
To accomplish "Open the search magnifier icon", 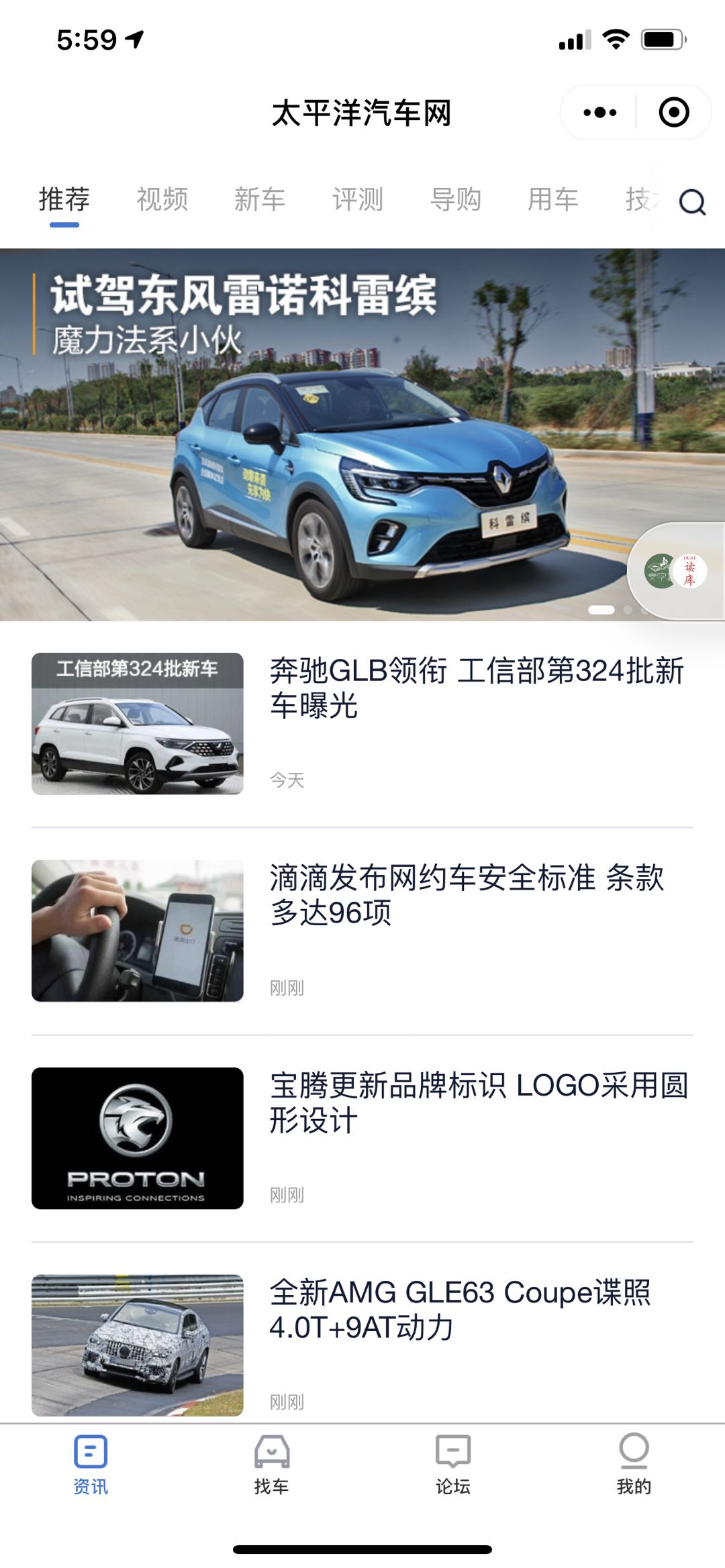I will click(x=691, y=202).
